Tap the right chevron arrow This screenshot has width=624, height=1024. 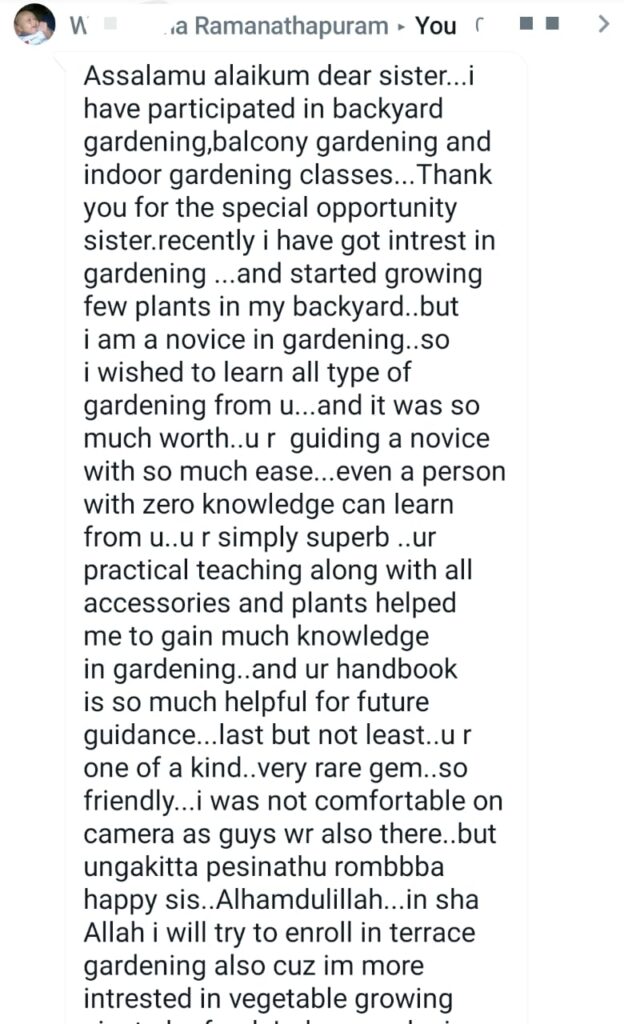(x=604, y=24)
